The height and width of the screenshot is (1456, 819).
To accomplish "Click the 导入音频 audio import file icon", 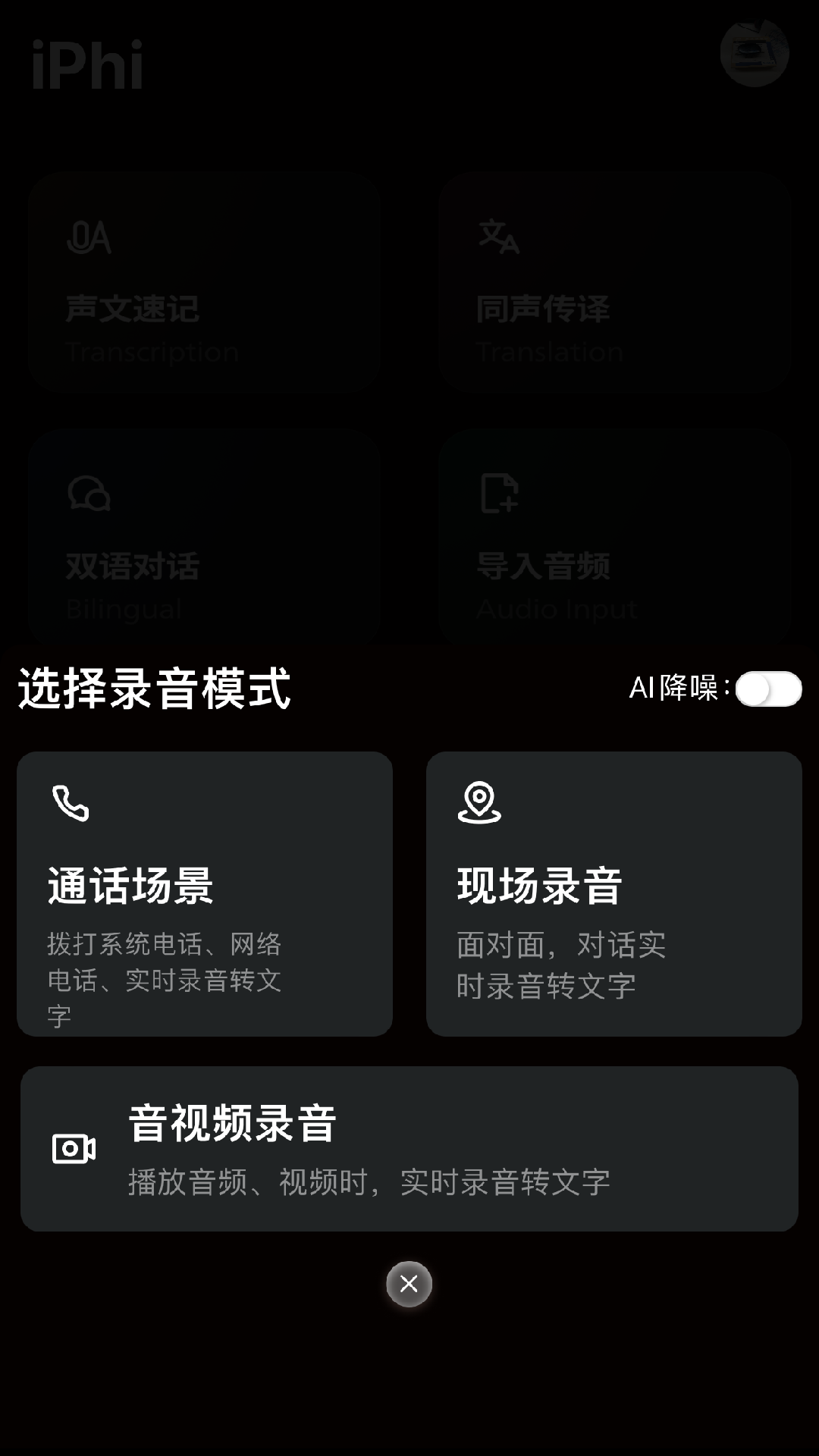I will (x=500, y=494).
